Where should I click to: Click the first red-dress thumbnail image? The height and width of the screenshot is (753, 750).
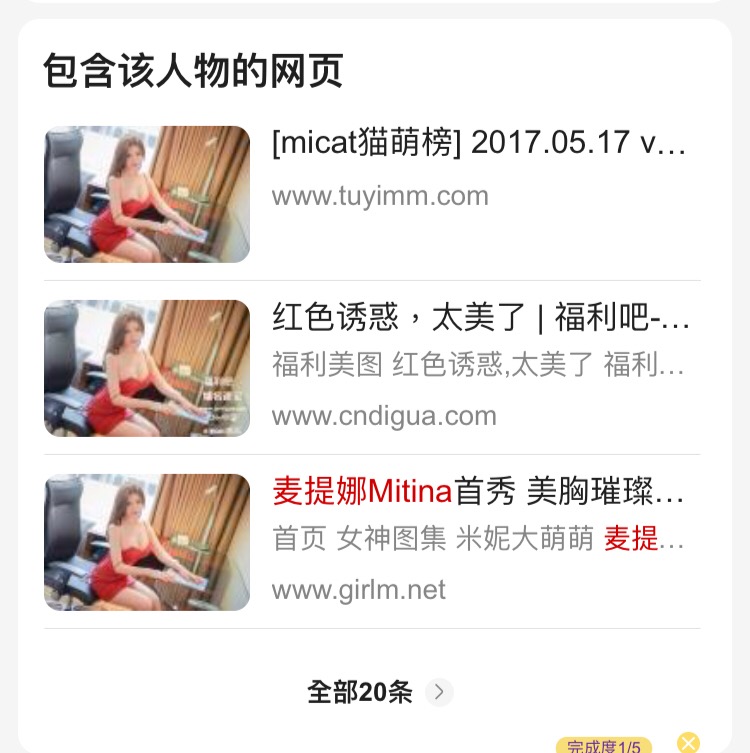click(146, 194)
